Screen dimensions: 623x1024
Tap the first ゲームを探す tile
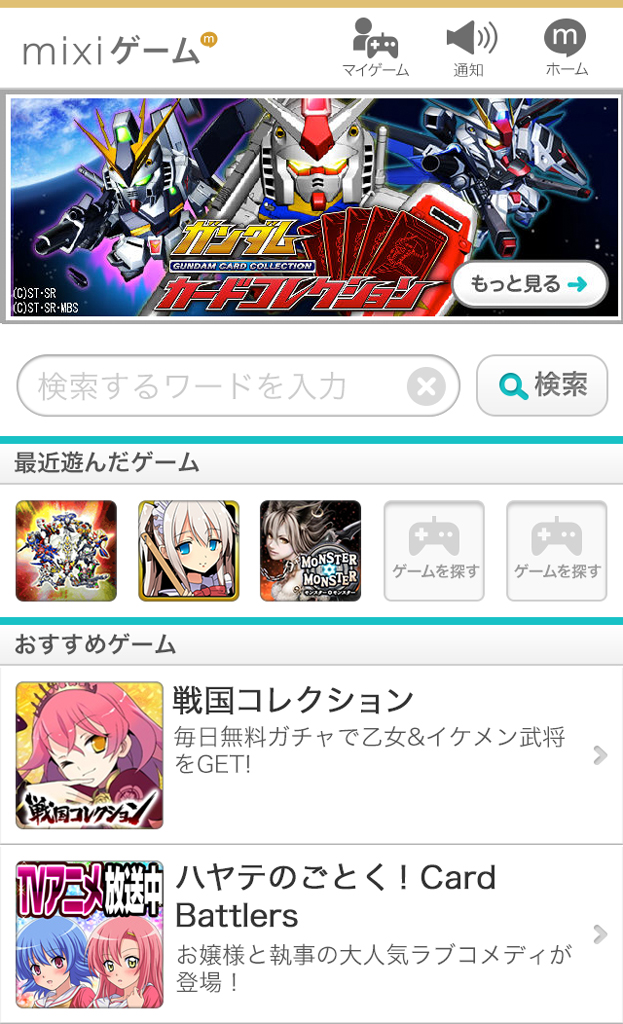(x=434, y=551)
